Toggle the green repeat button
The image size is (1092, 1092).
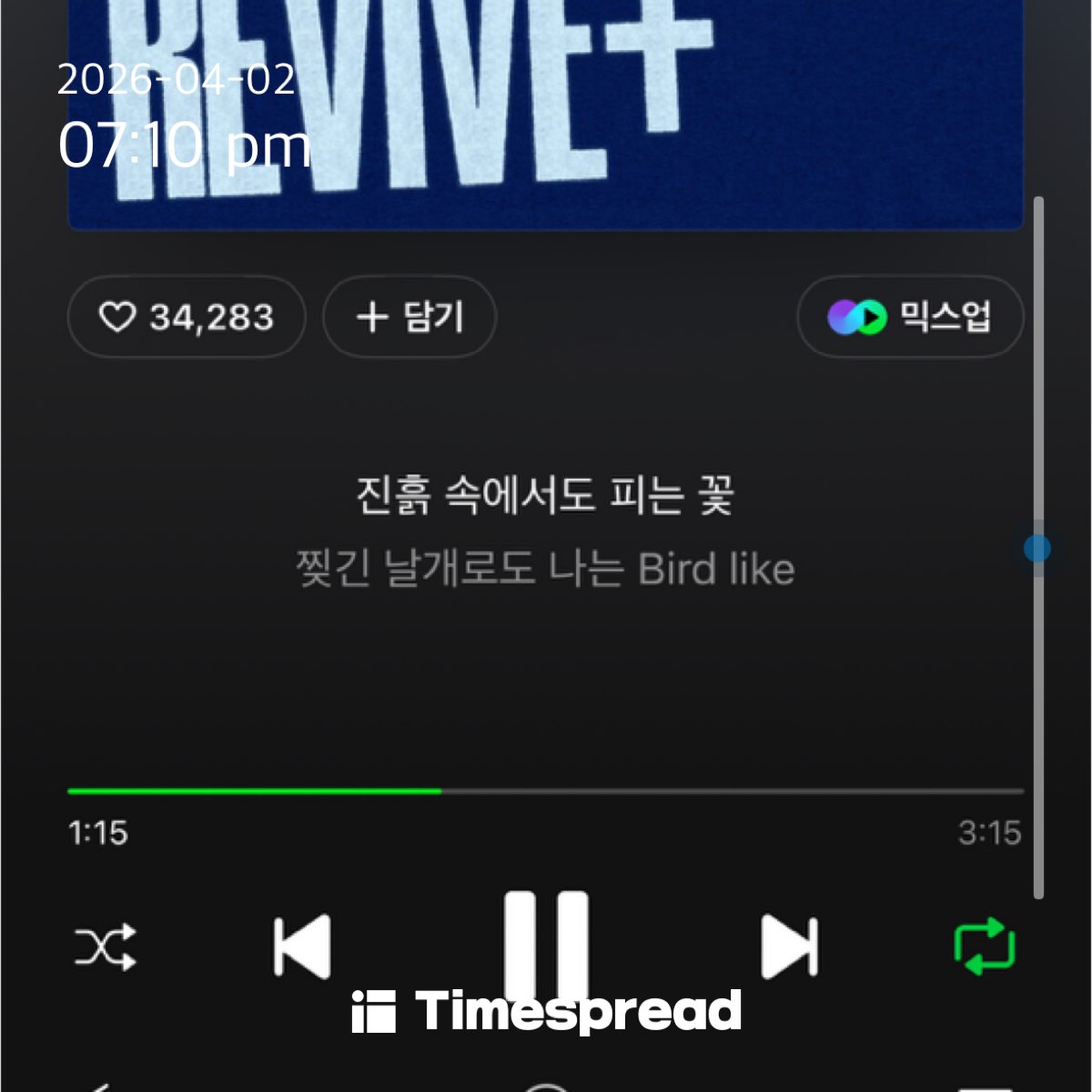(985, 947)
